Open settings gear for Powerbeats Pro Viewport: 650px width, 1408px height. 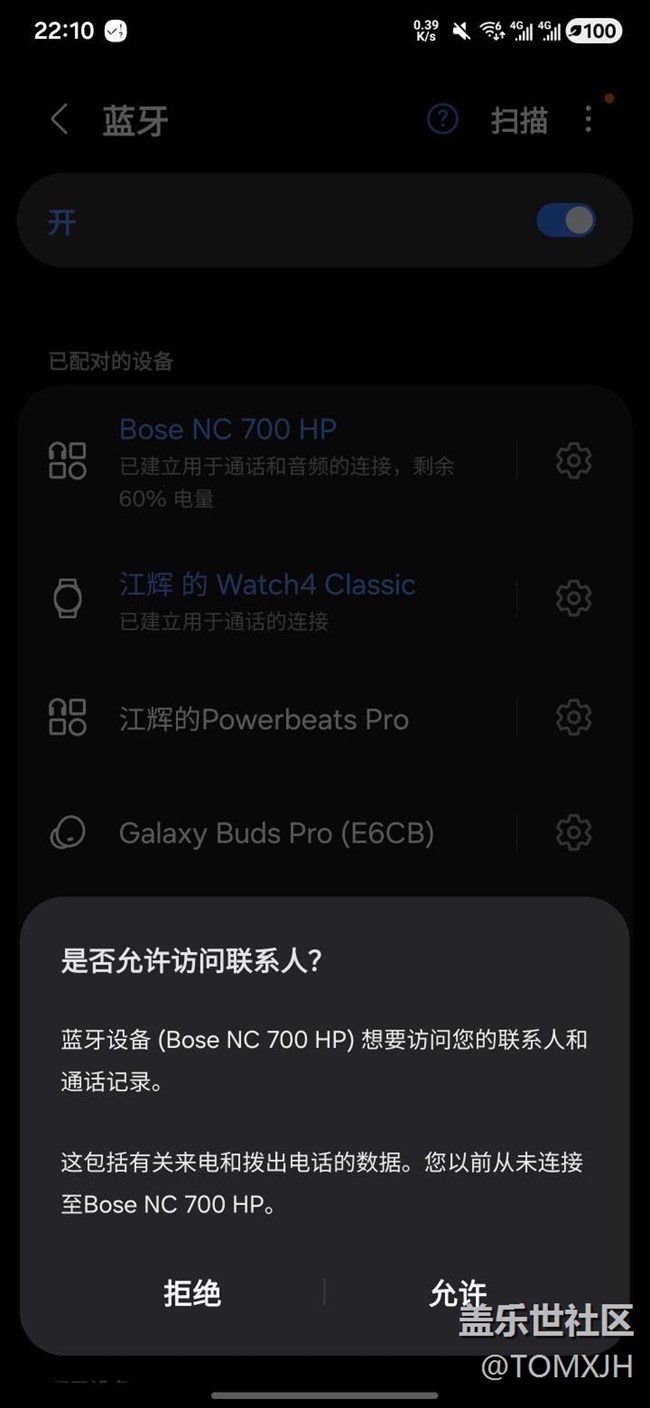[573, 718]
